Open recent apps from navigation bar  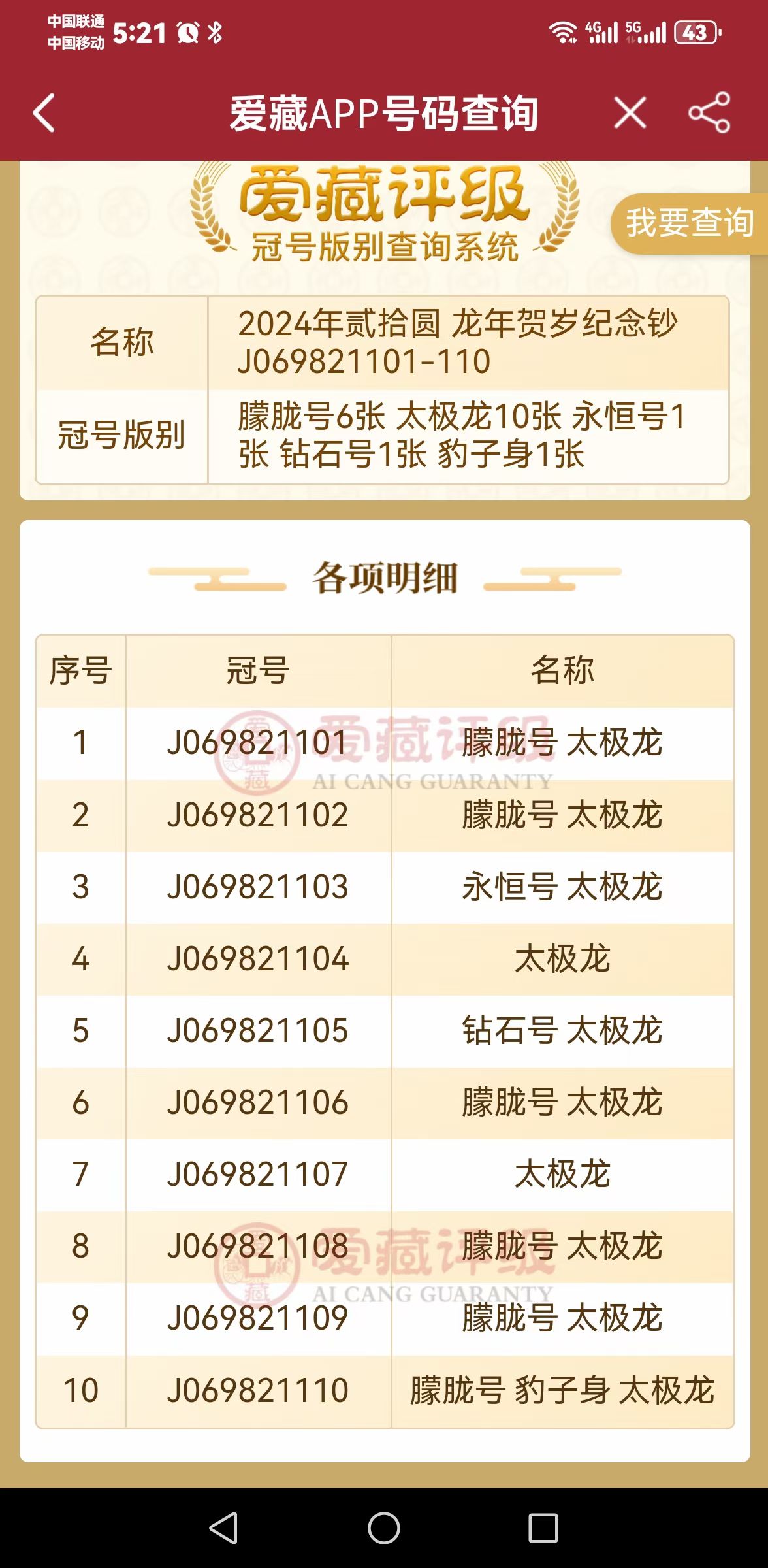click(543, 1528)
